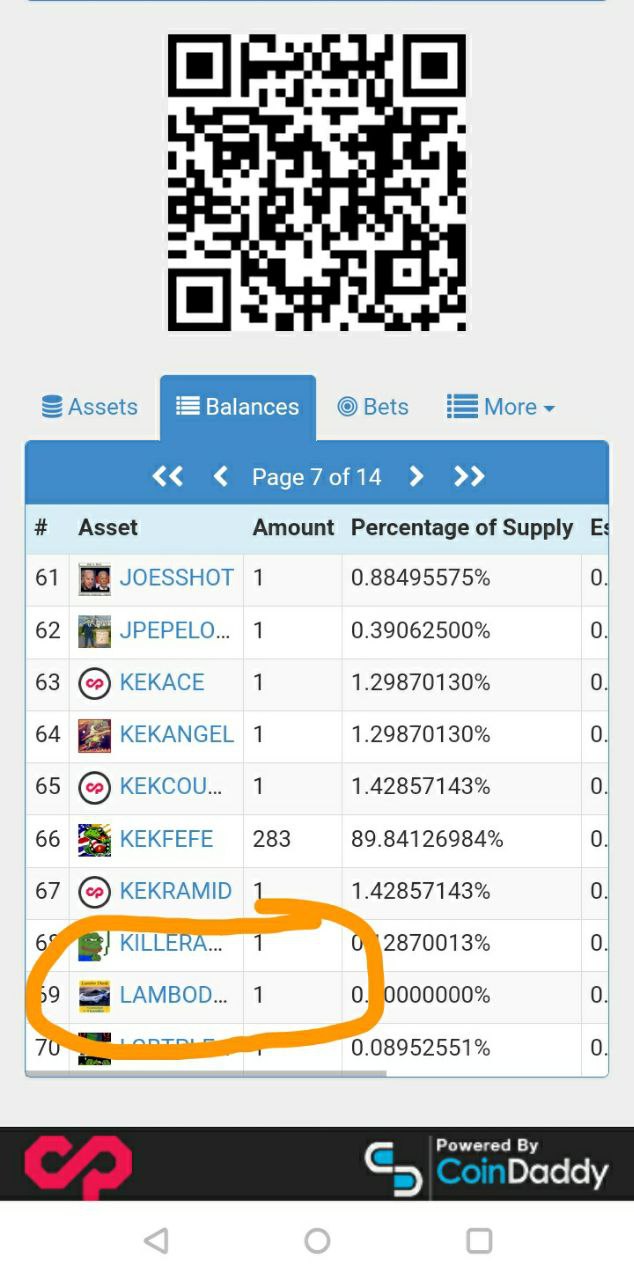View the KEKANGEL asset page

pos(176,734)
